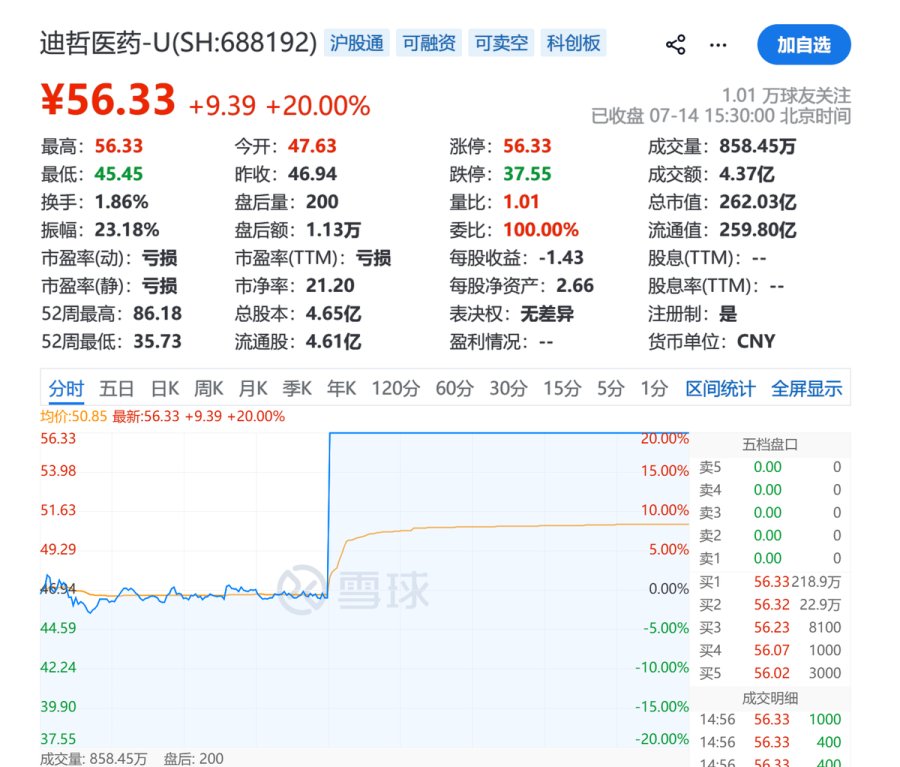
Task: Show the 季K chart
Action: coord(297,389)
